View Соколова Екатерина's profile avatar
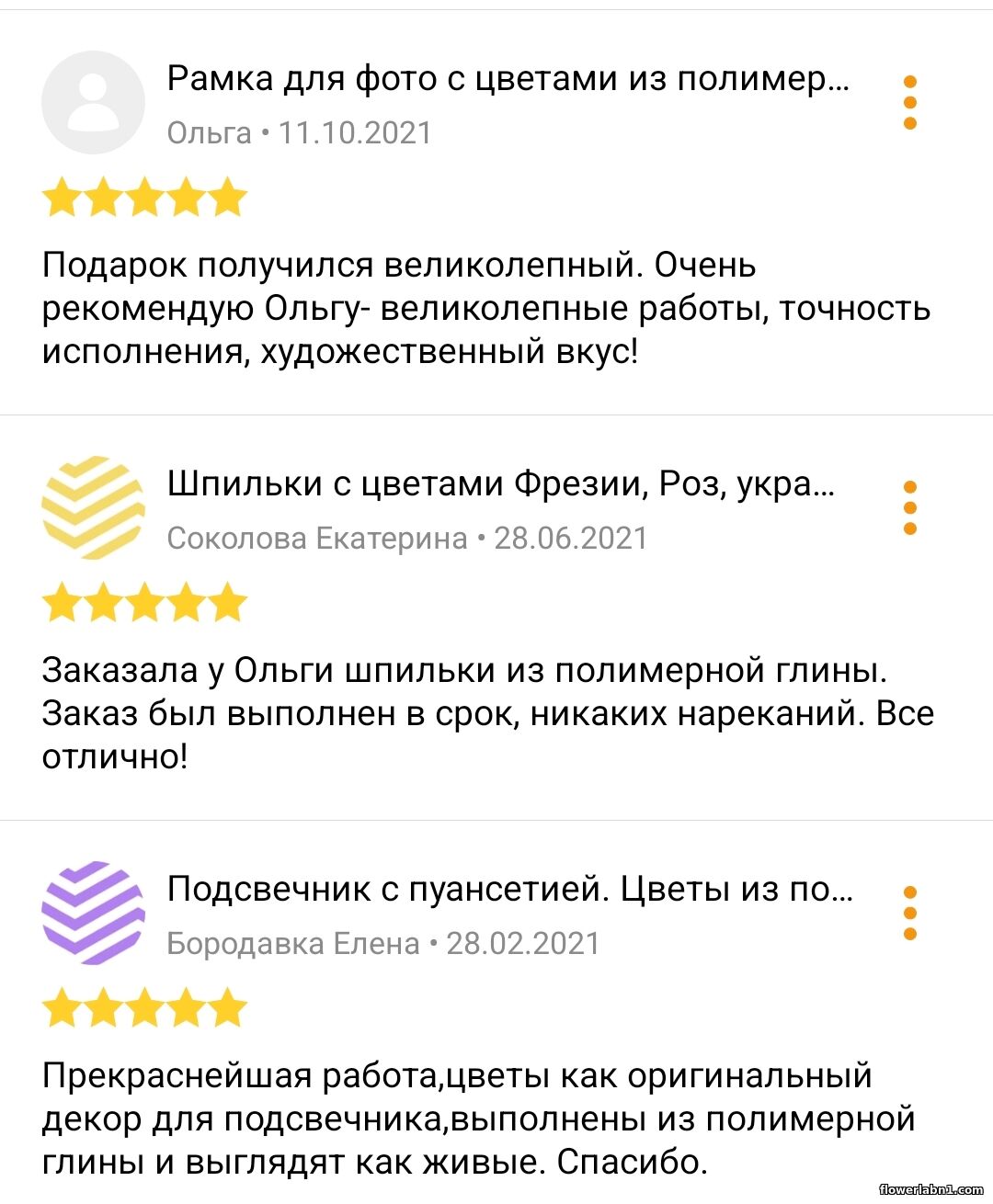Screen dimensions: 993x1204 (94, 507)
